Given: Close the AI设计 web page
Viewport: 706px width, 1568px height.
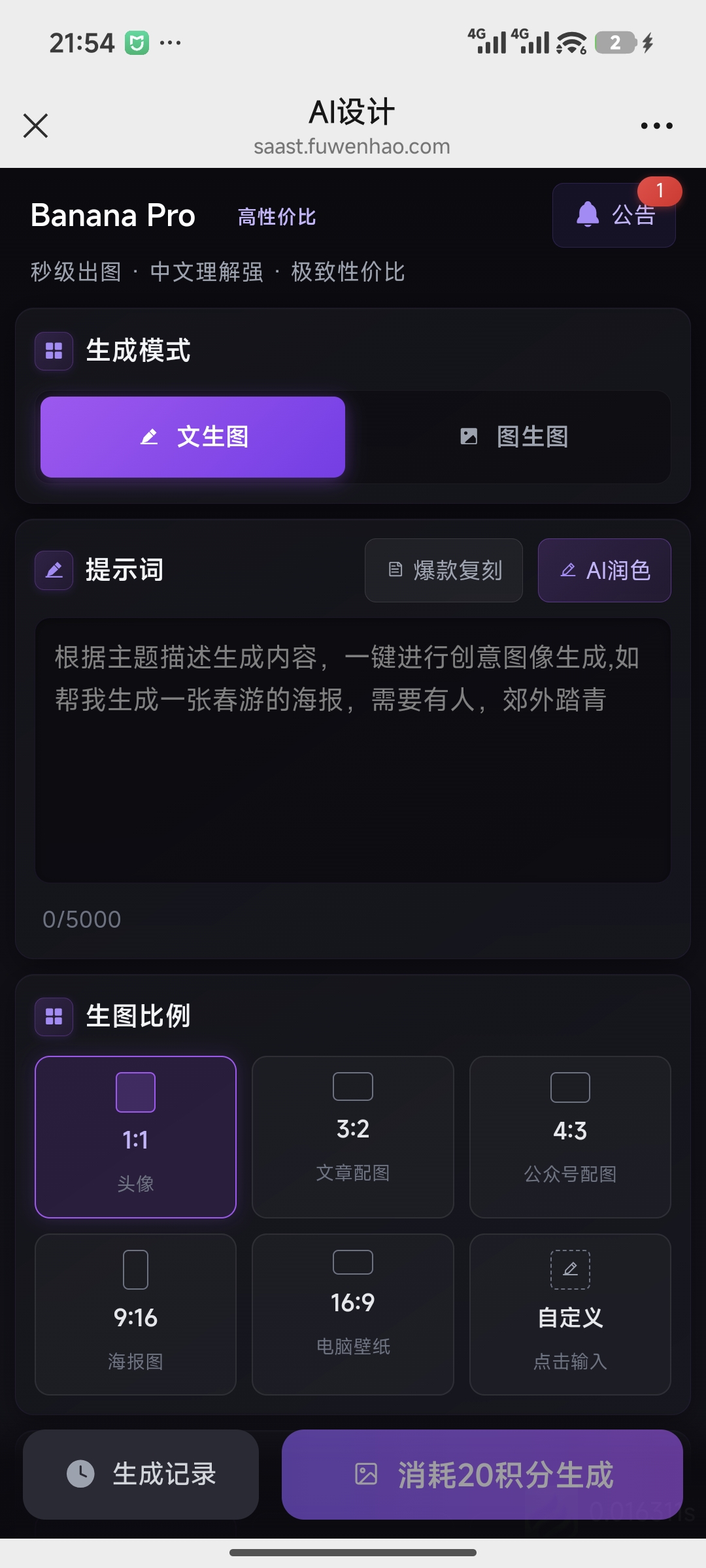Looking at the screenshot, I should click(36, 125).
